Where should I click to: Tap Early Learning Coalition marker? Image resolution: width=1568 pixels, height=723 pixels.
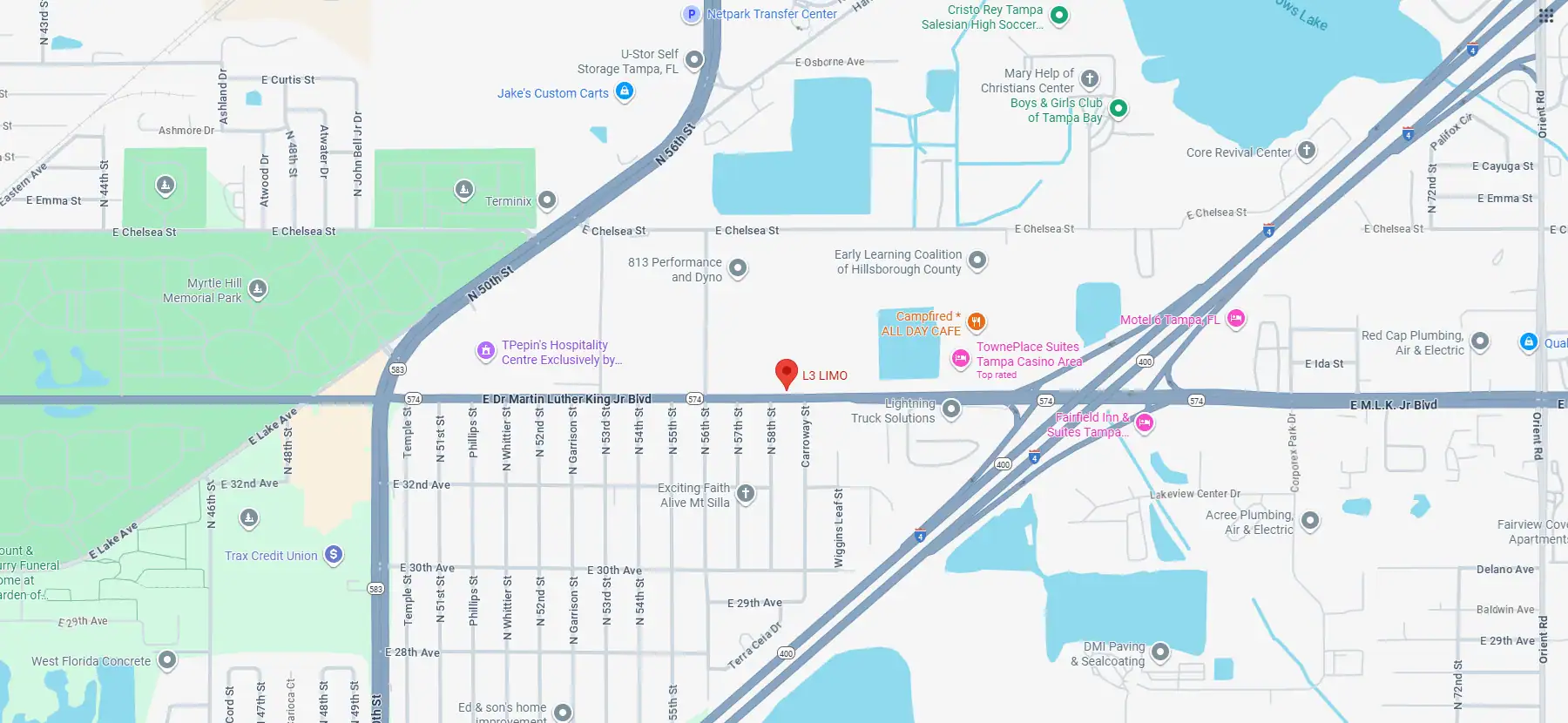tap(977, 260)
